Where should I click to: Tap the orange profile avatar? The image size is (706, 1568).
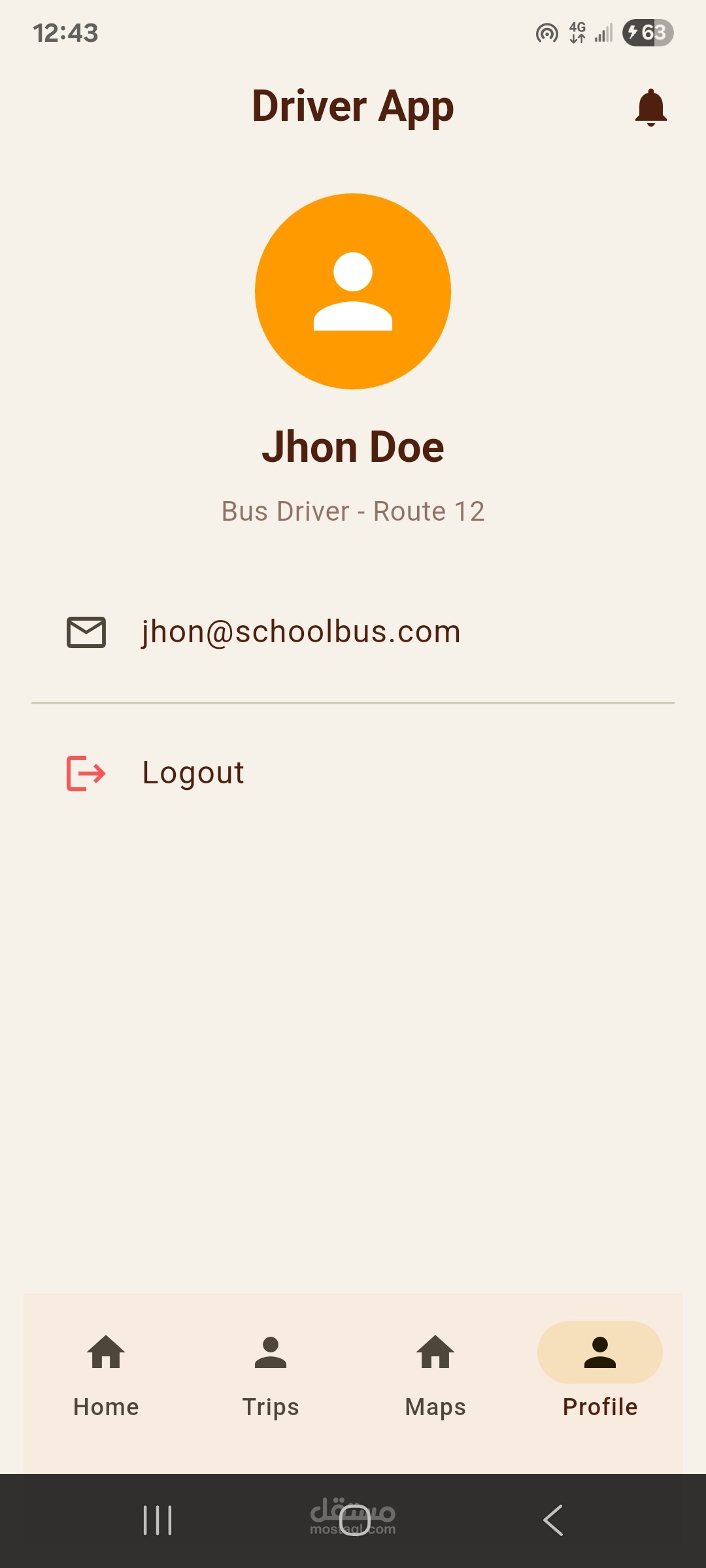pos(353,291)
